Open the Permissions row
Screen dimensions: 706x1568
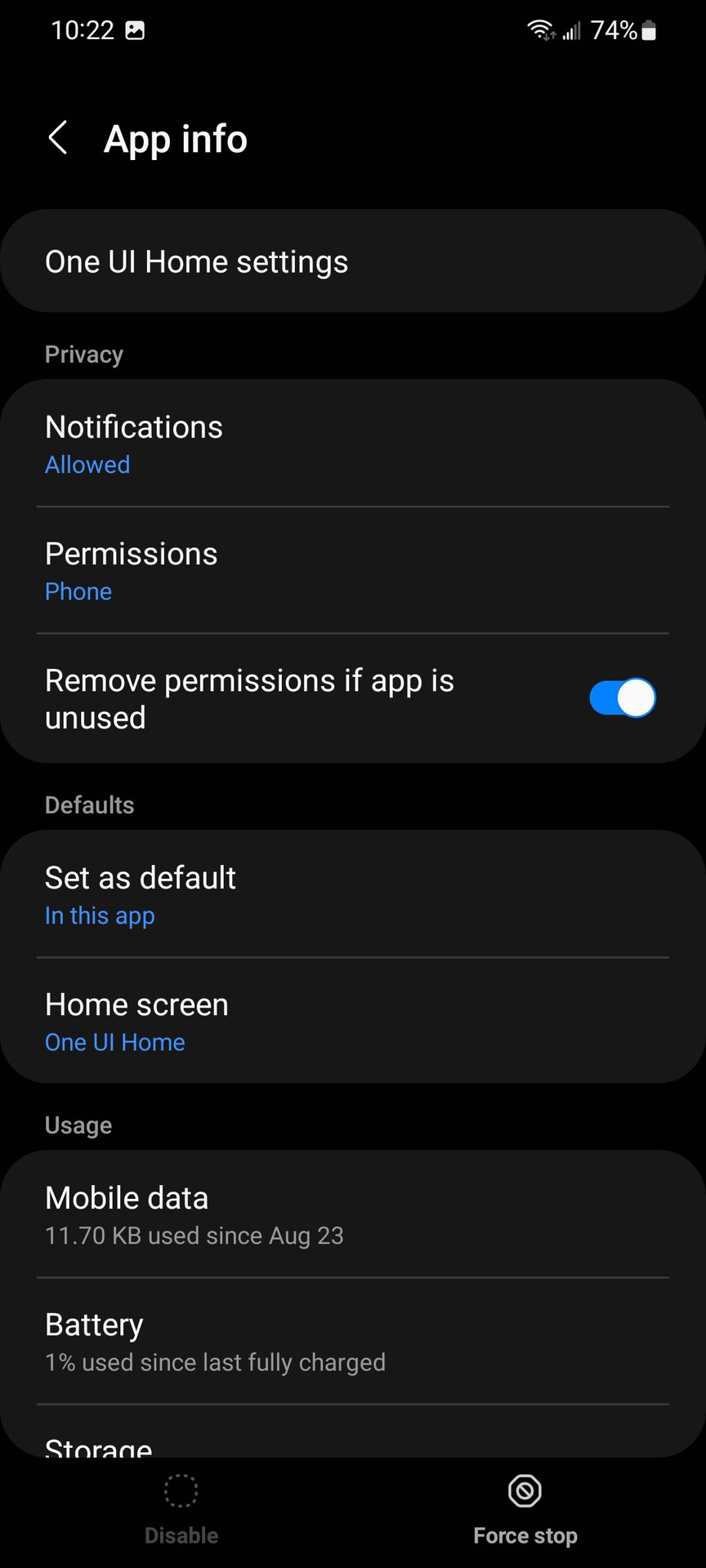[x=353, y=570]
